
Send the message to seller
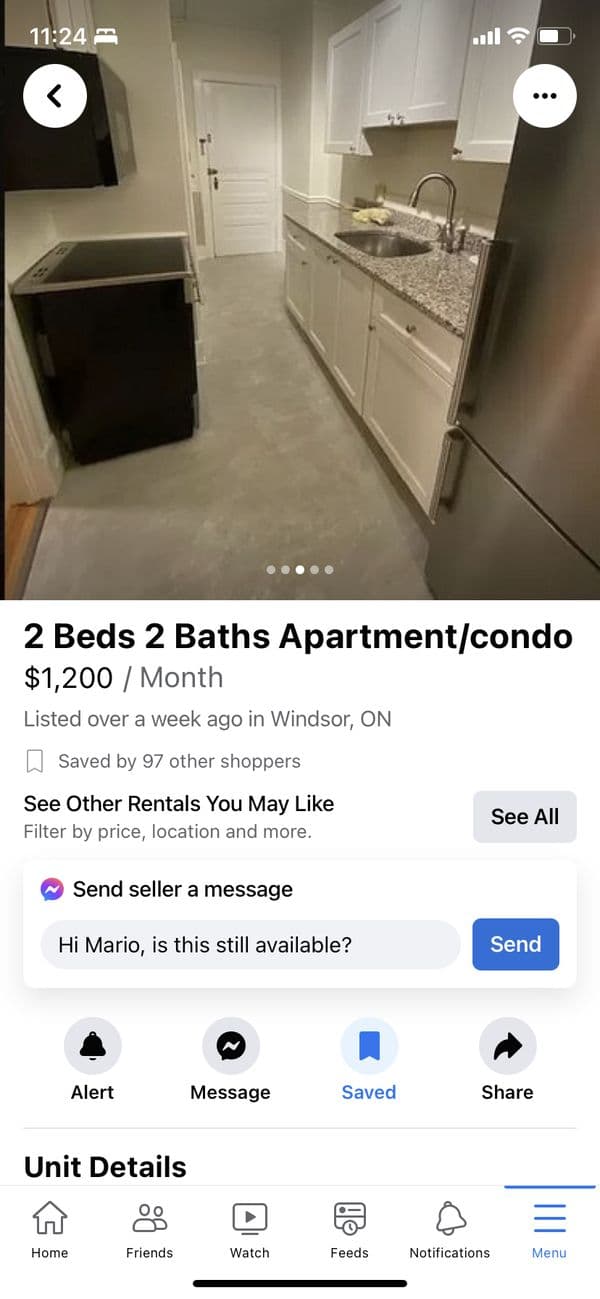515,944
